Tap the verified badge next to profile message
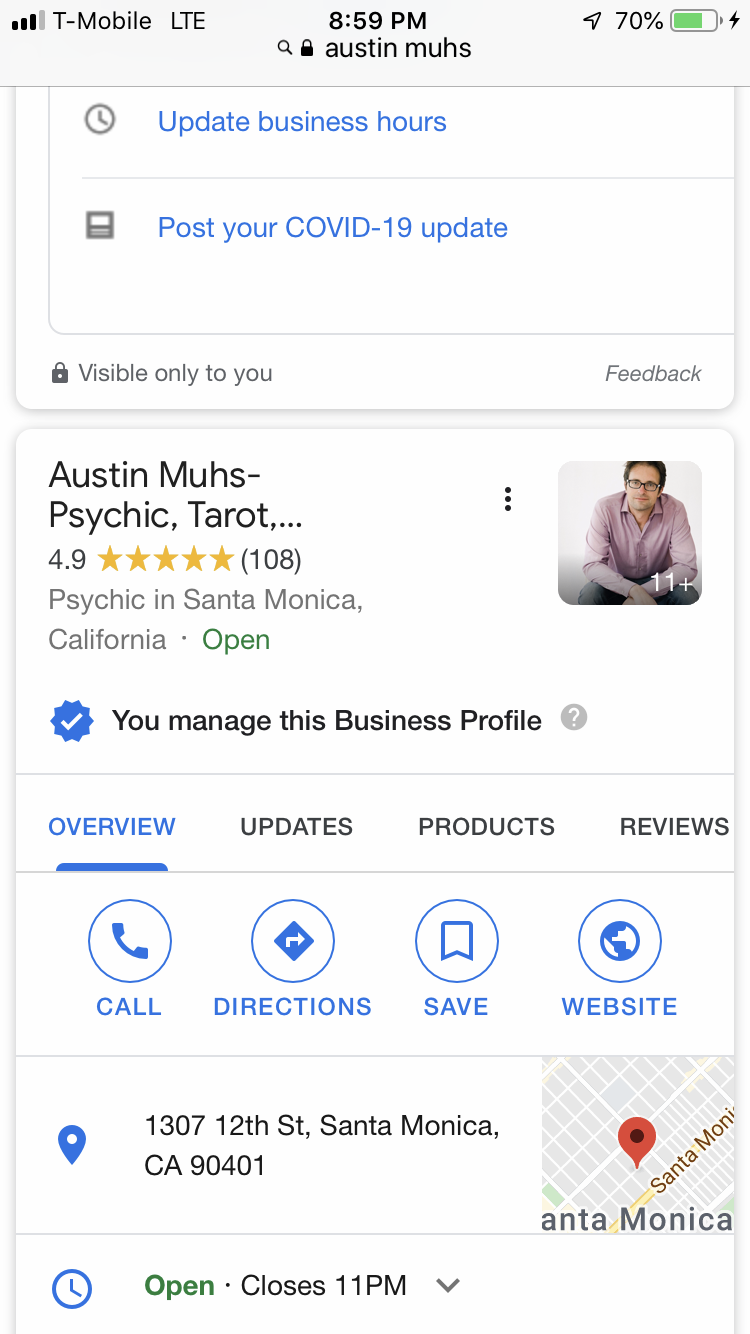The image size is (750, 1334). [71, 718]
